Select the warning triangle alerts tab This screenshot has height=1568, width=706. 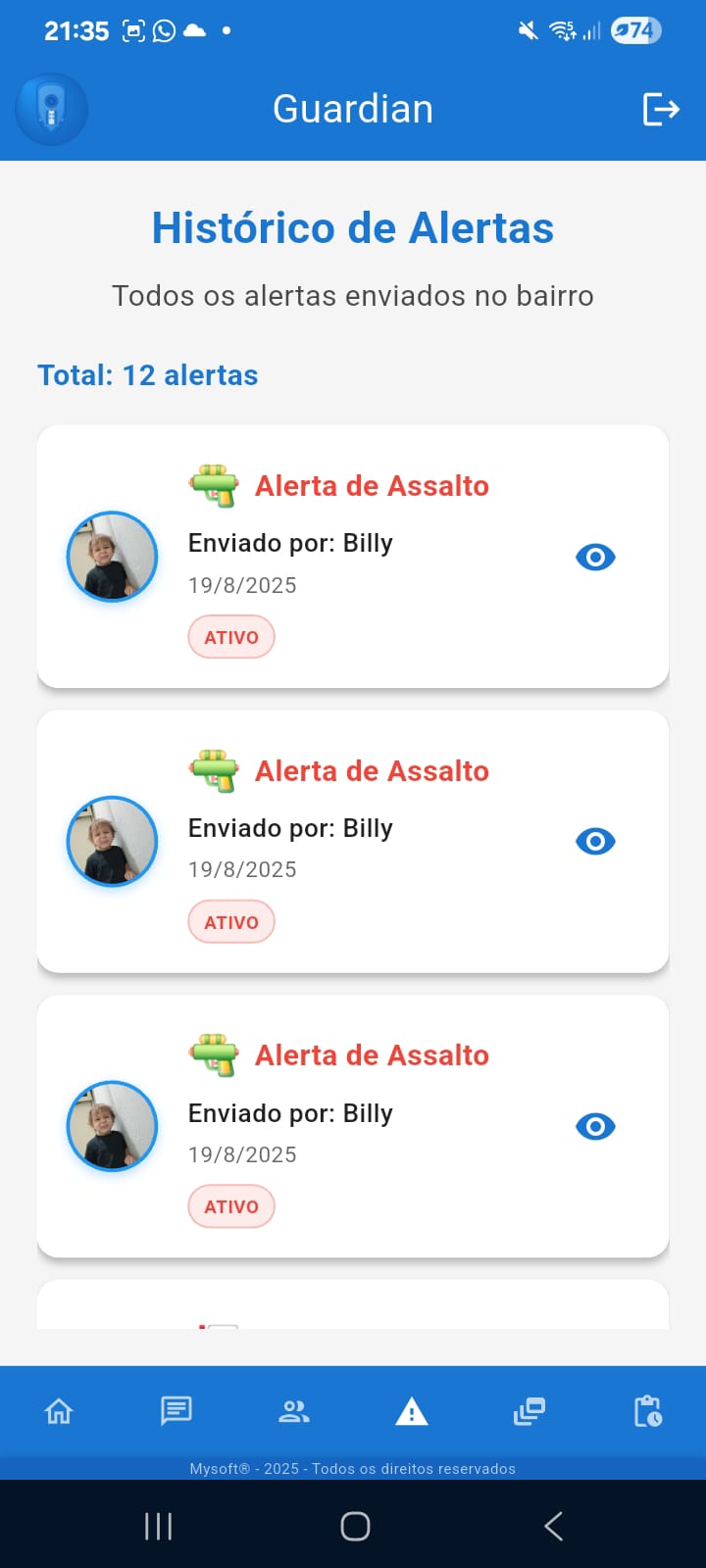coord(412,1411)
